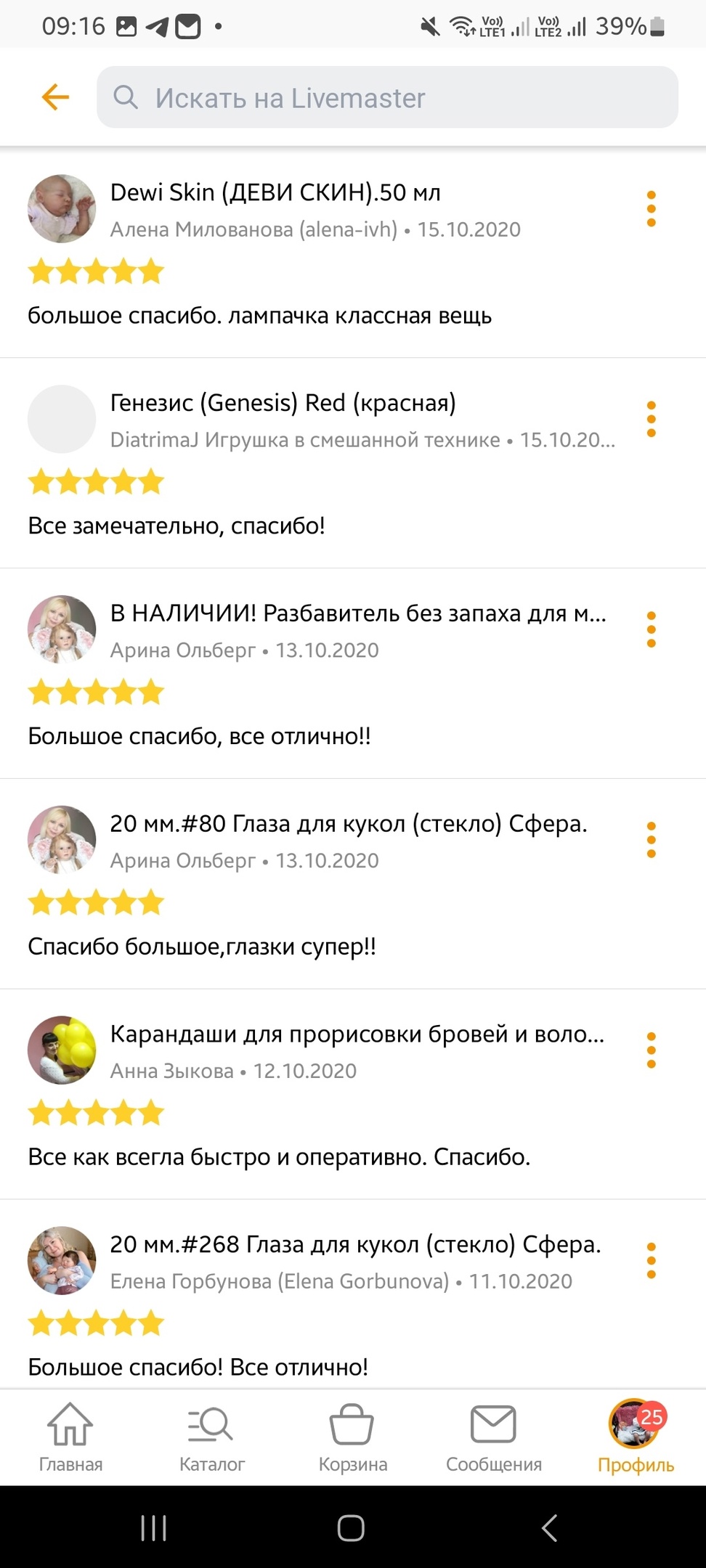Open the menu for the 20 мм.#268 review
Screen dimensions: 706x1568
651,1261
